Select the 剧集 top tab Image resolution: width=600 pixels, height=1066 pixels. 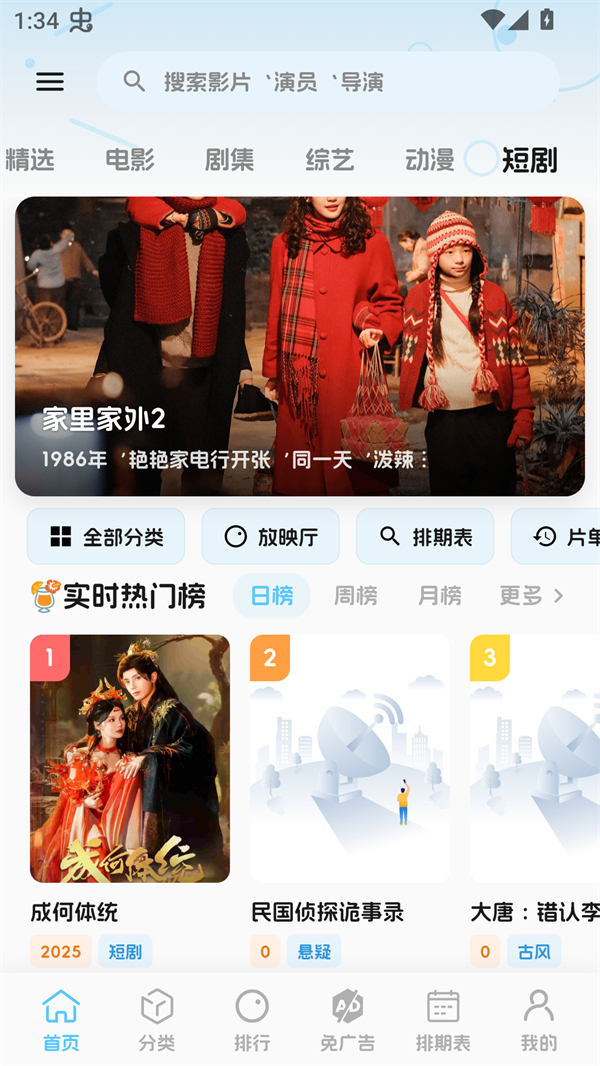pyautogui.click(x=230, y=160)
